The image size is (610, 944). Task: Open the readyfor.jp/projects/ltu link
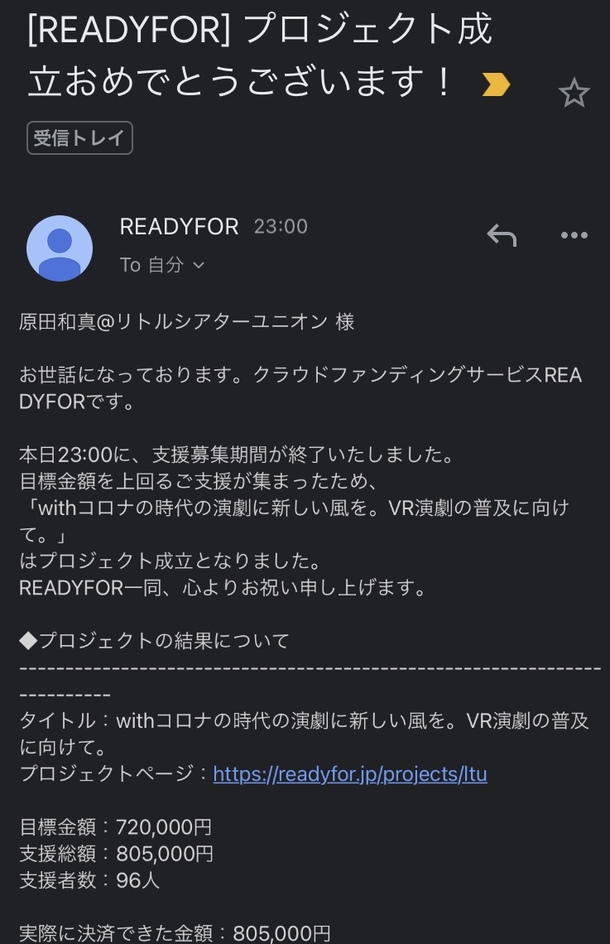(350, 774)
